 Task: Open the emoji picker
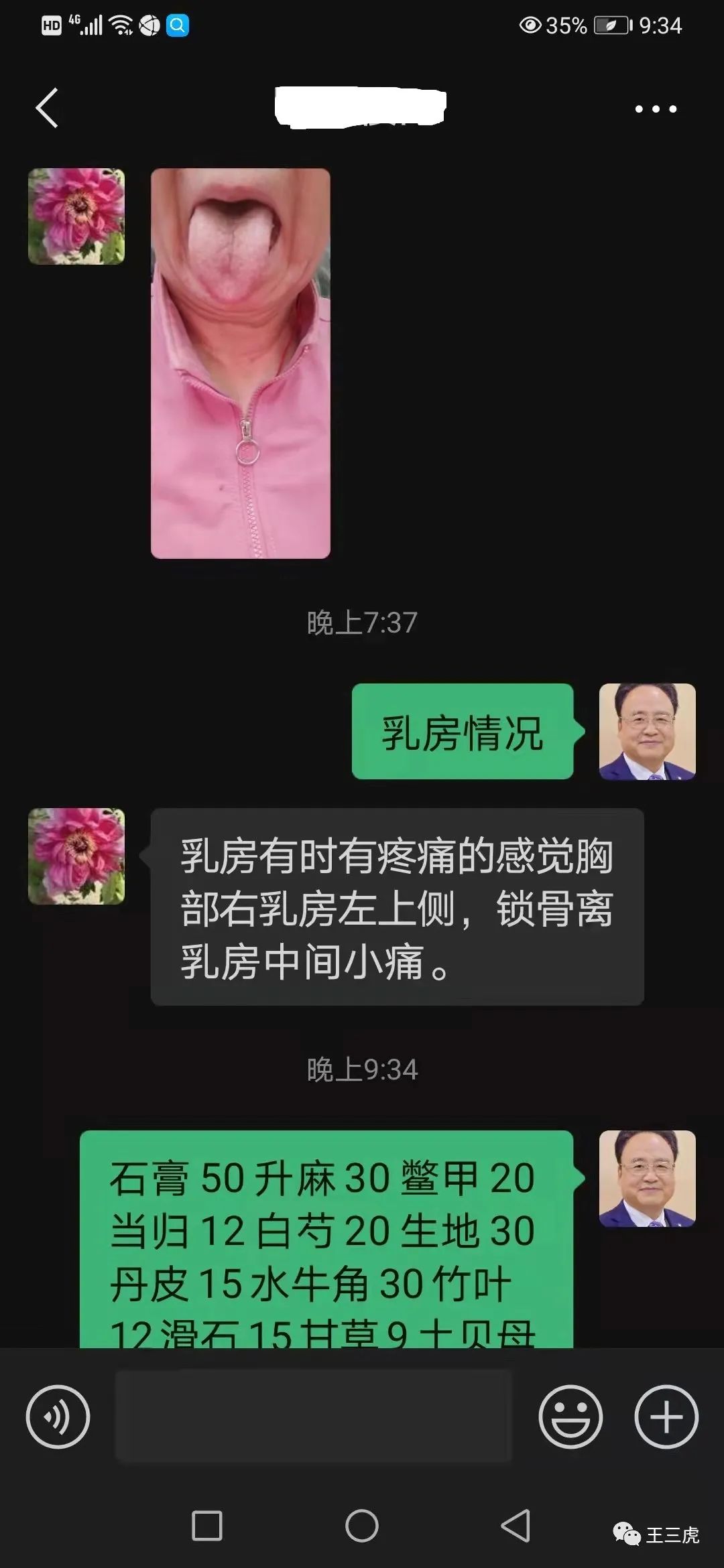(570, 1417)
